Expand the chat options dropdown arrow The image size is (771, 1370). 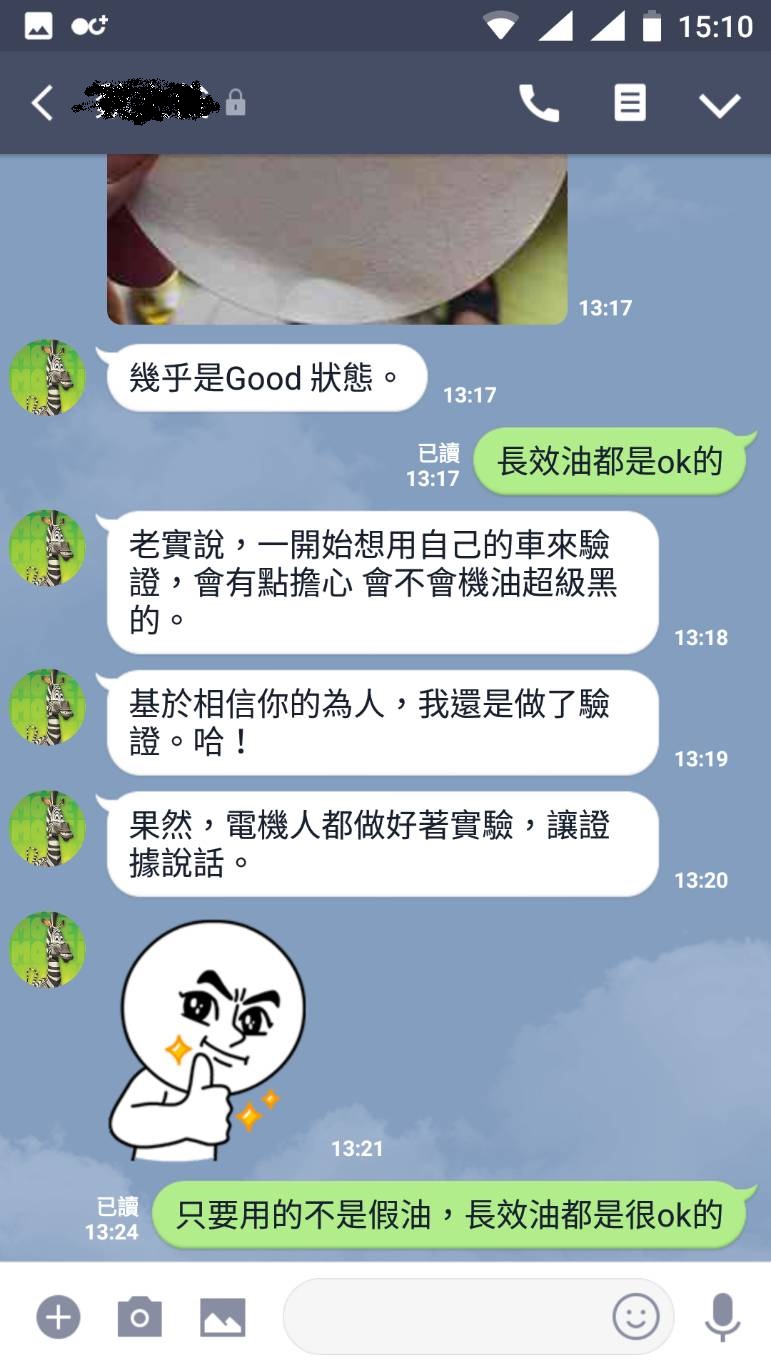(x=719, y=104)
